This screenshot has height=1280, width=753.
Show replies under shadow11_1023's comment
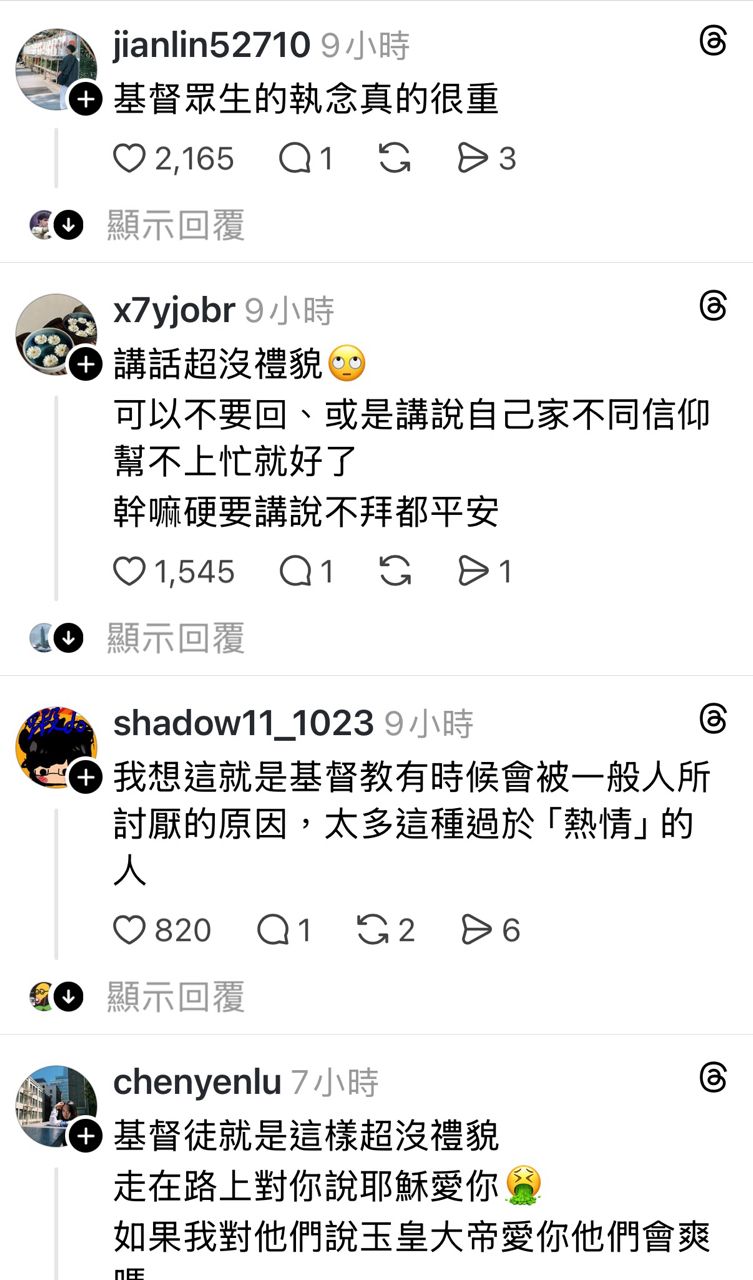(175, 996)
